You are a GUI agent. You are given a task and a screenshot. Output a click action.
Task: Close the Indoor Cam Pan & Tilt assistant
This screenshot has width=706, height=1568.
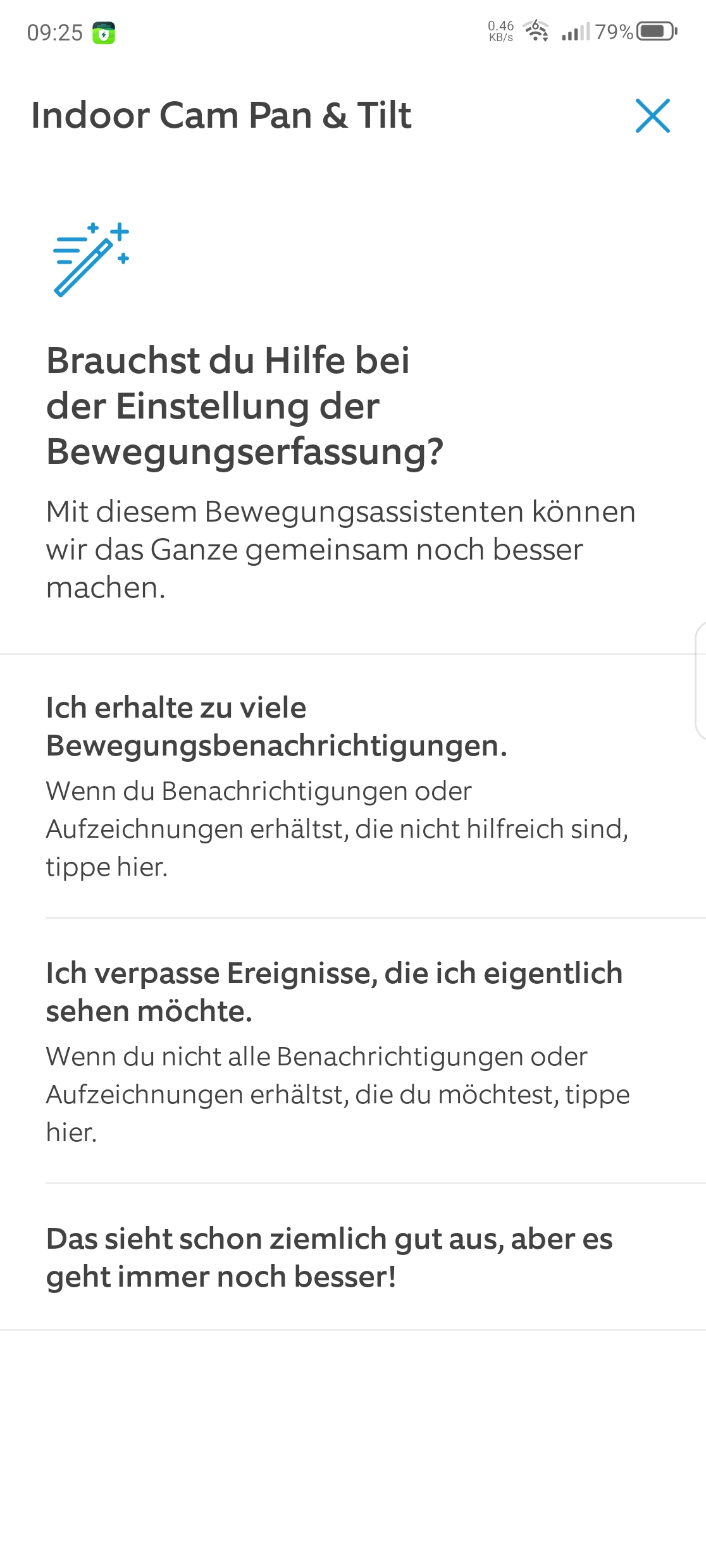[x=652, y=116]
